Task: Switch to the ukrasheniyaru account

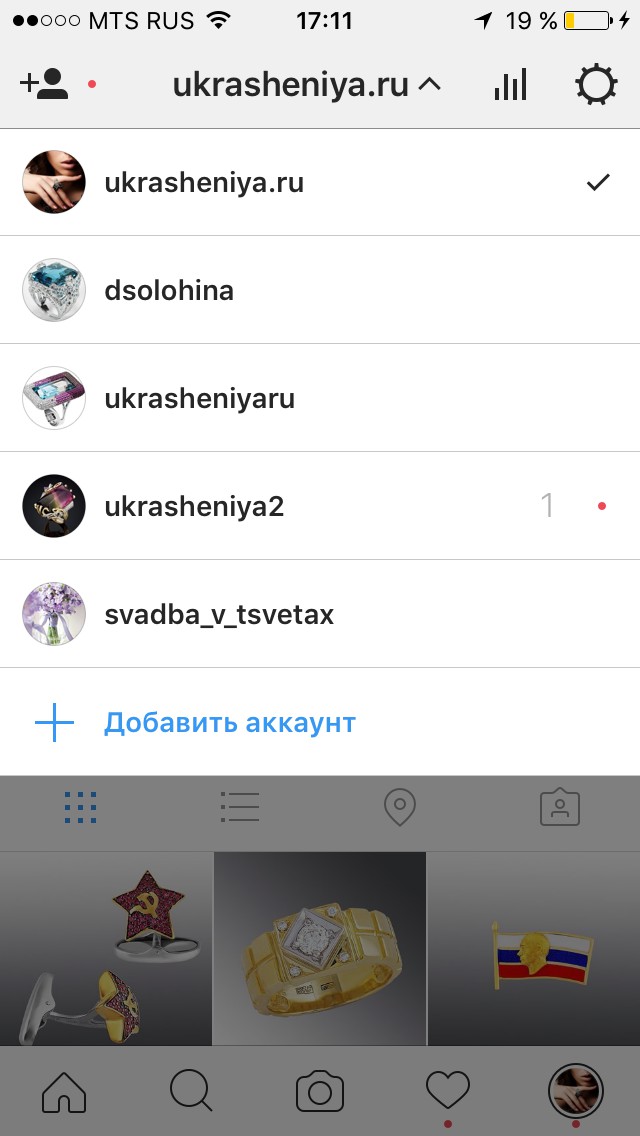Action: [320, 398]
